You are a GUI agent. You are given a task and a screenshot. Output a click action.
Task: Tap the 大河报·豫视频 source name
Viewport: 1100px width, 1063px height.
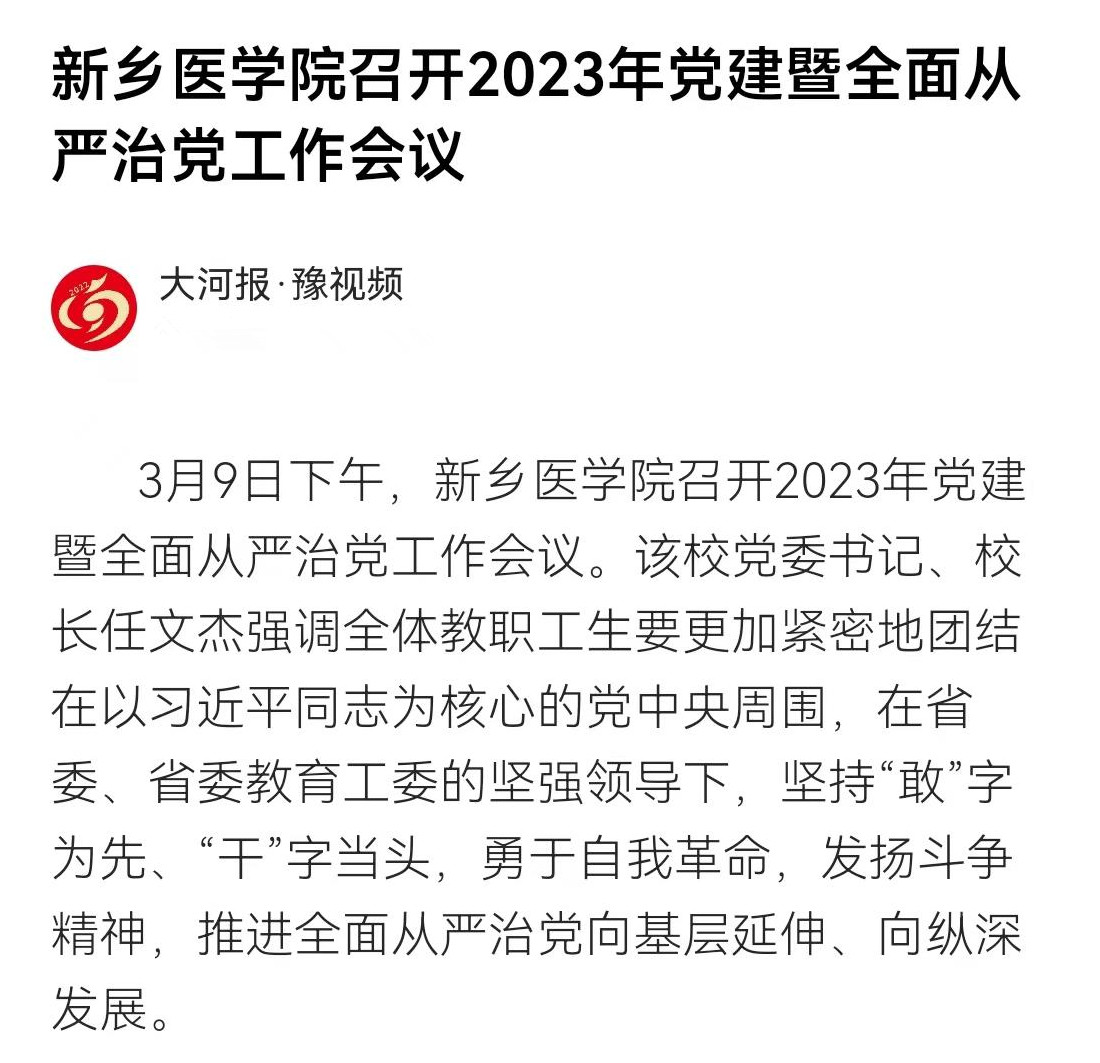tap(281, 286)
